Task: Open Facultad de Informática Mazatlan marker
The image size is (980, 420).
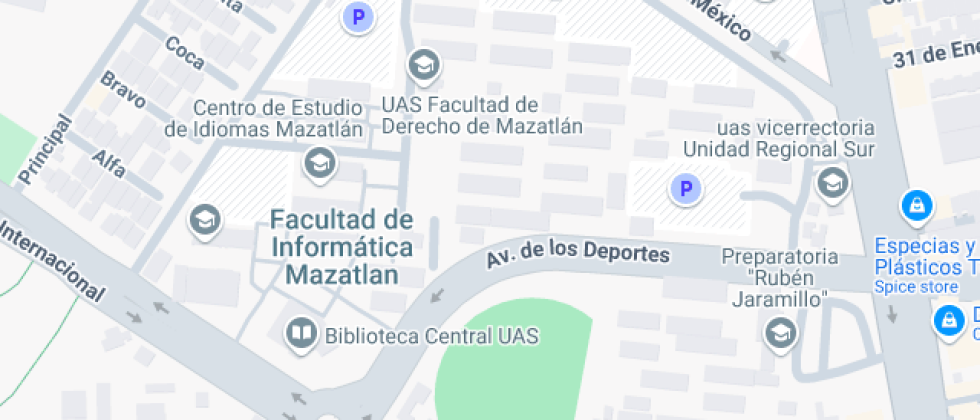Action: [205, 220]
